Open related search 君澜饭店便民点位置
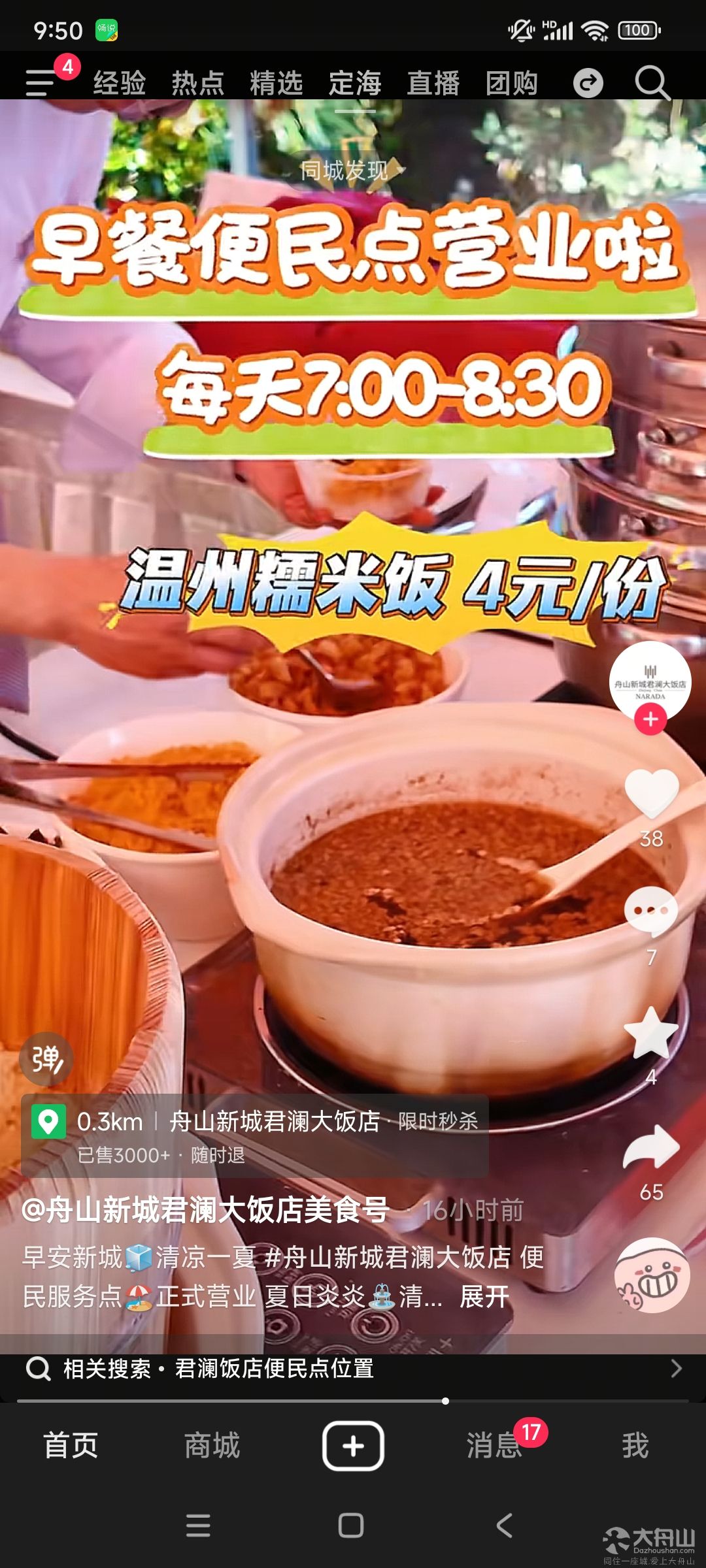This screenshot has height=1568, width=706. (353, 1368)
